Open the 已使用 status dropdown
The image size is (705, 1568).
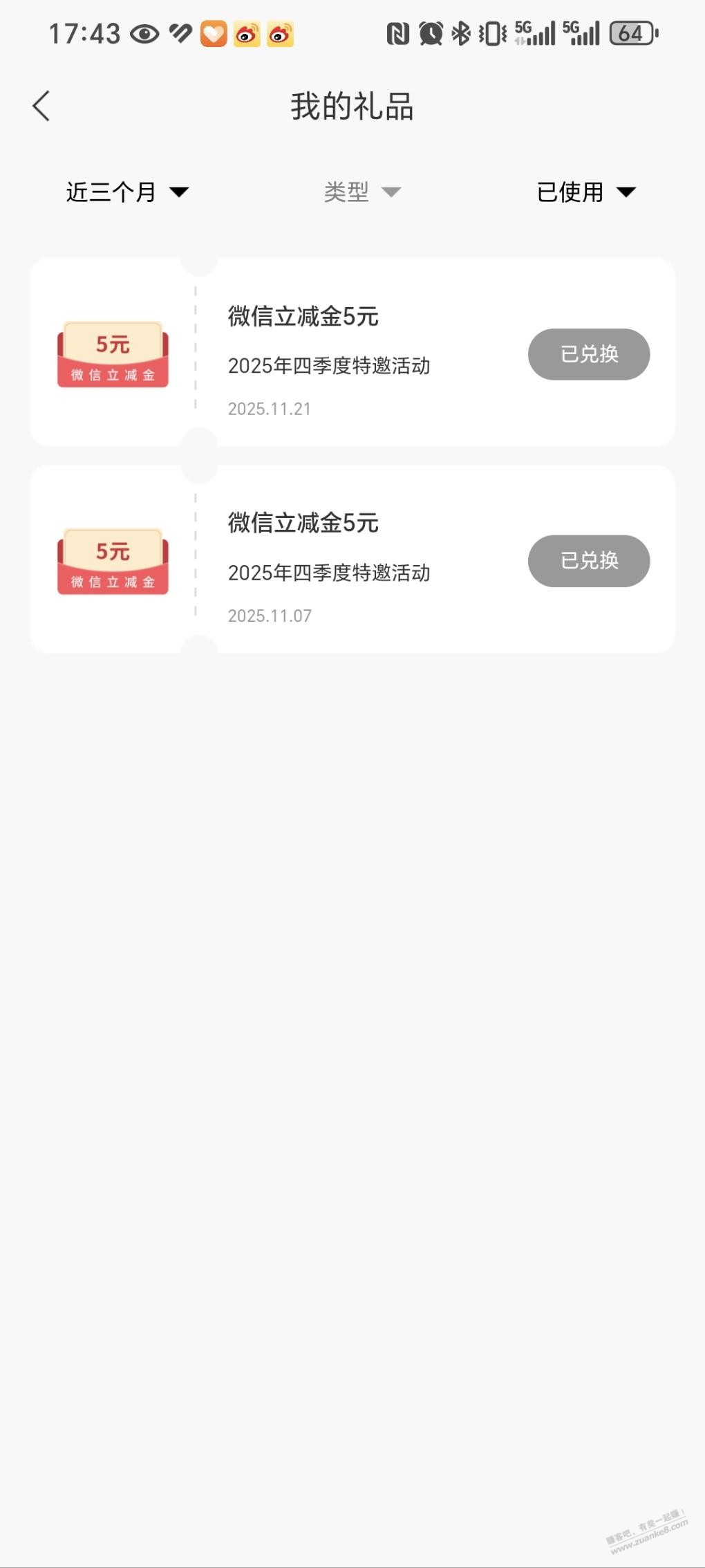click(x=585, y=192)
